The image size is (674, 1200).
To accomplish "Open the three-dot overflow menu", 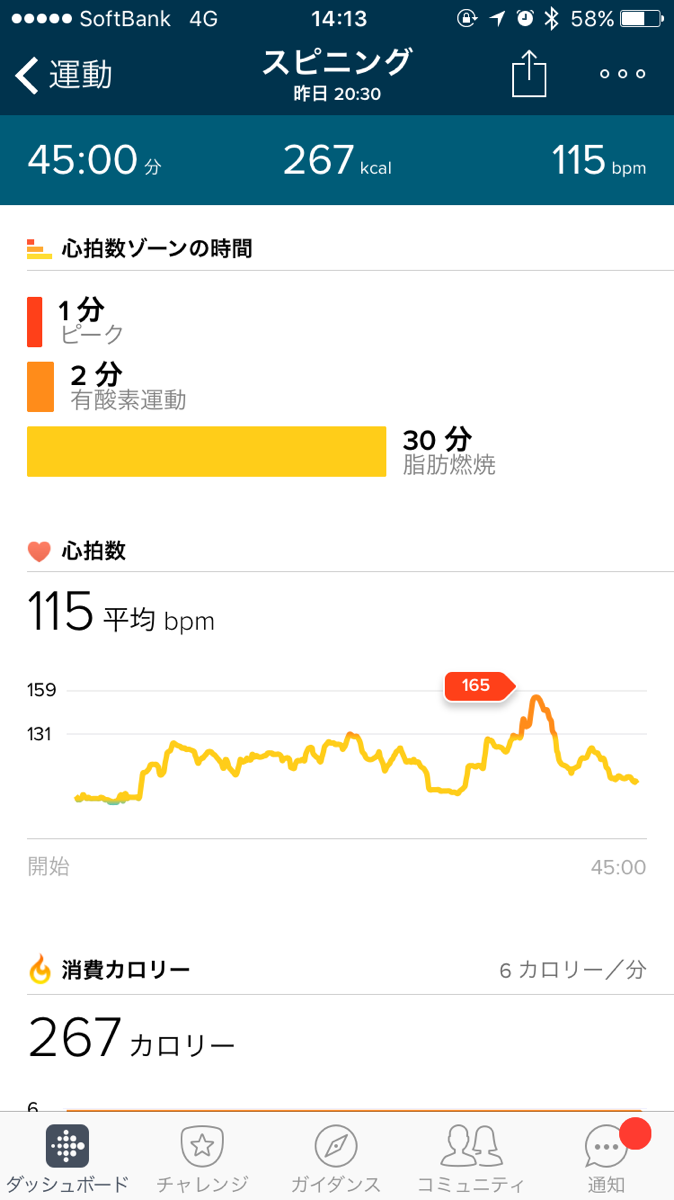I will coord(622,75).
